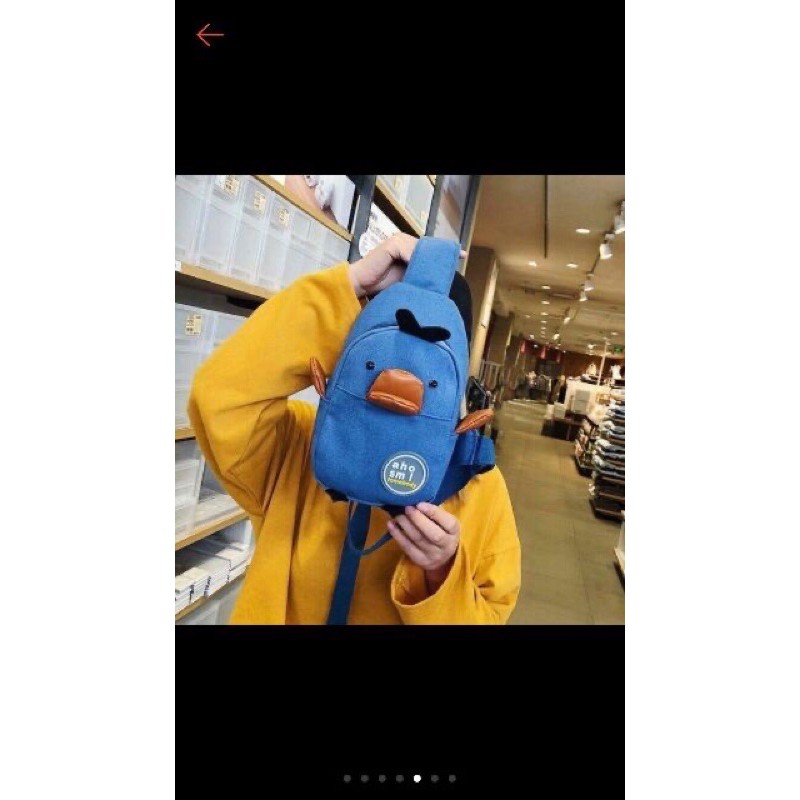This screenshot has width=800, height=800.
Task: Go back using the red arrow
Action: (210, 35)
